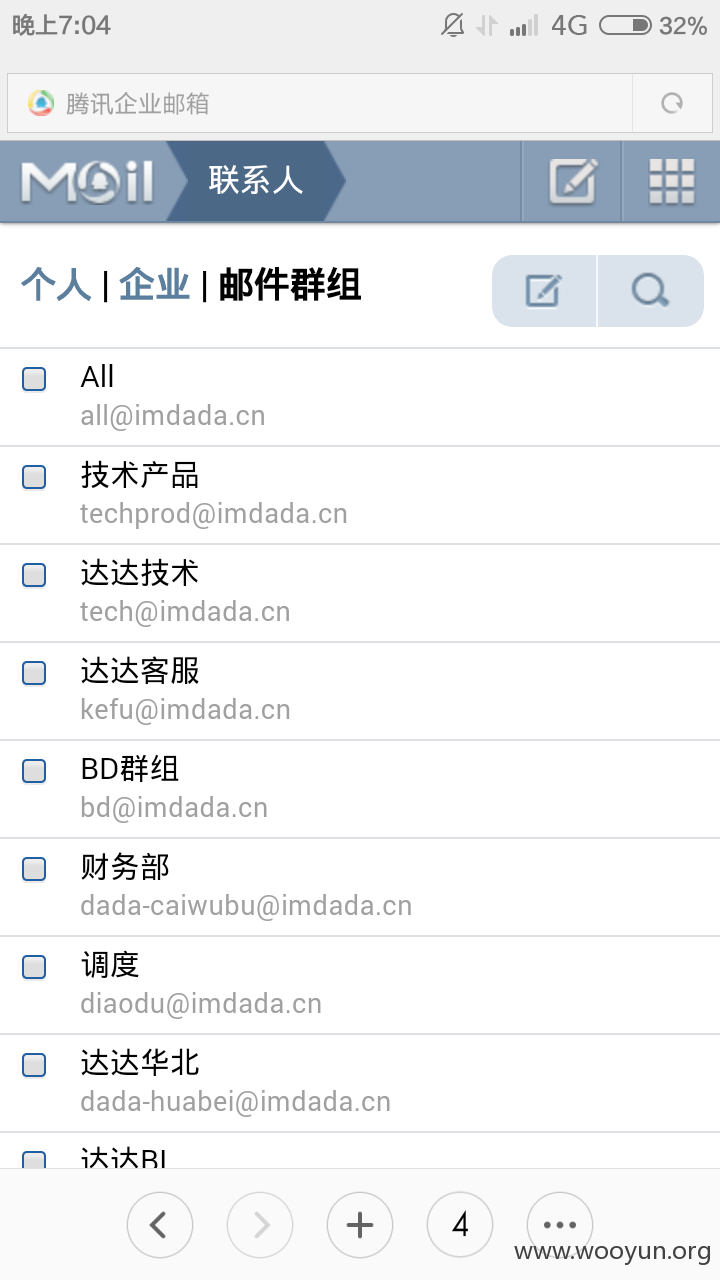Check the box for All group
This screenshot has width=720, height=1280.
tap(34, 379)
